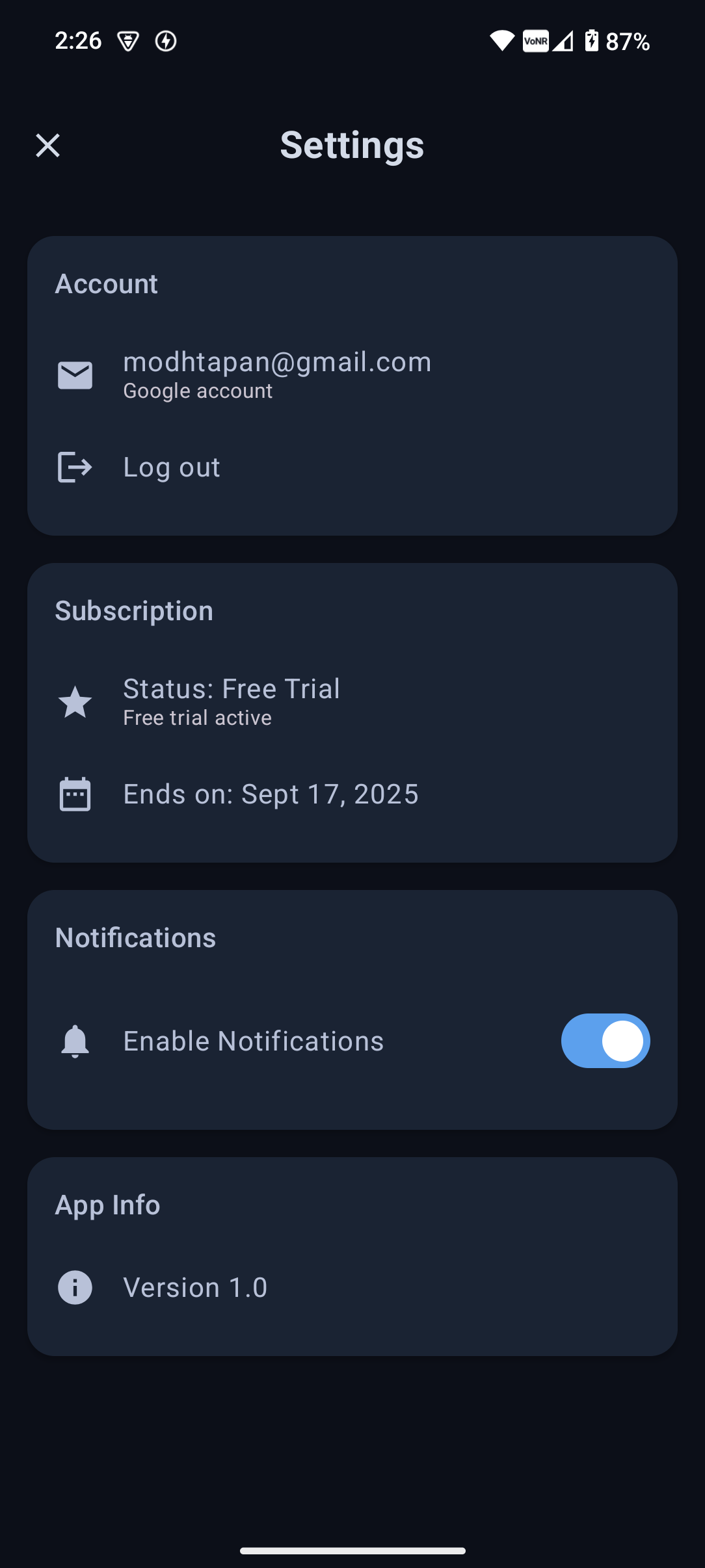Close the Settings screen

coord(48,146)
